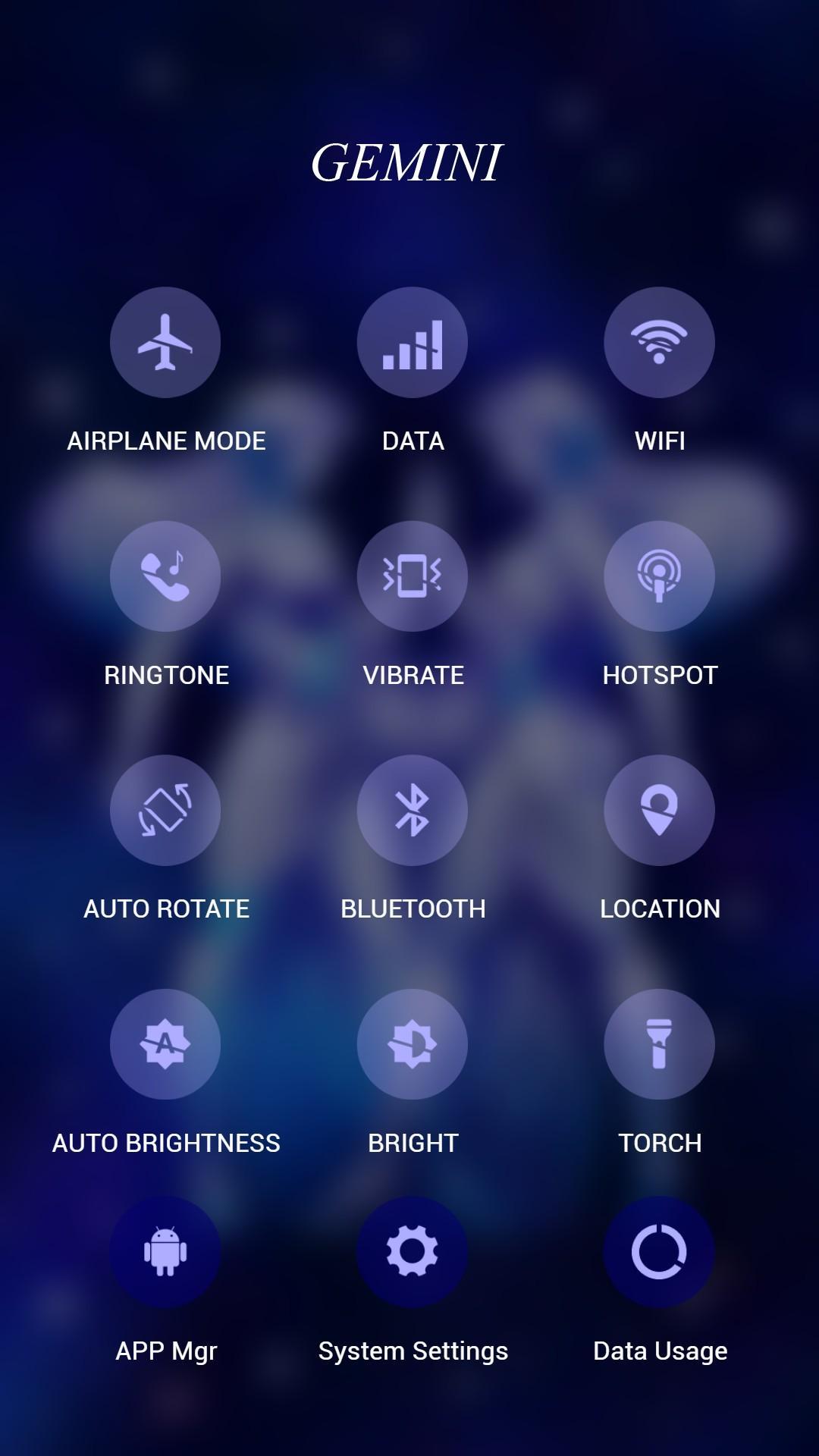Tap the Airplane Mode airplane icon
Screen dimensions: 819x1456
(164, 343)
